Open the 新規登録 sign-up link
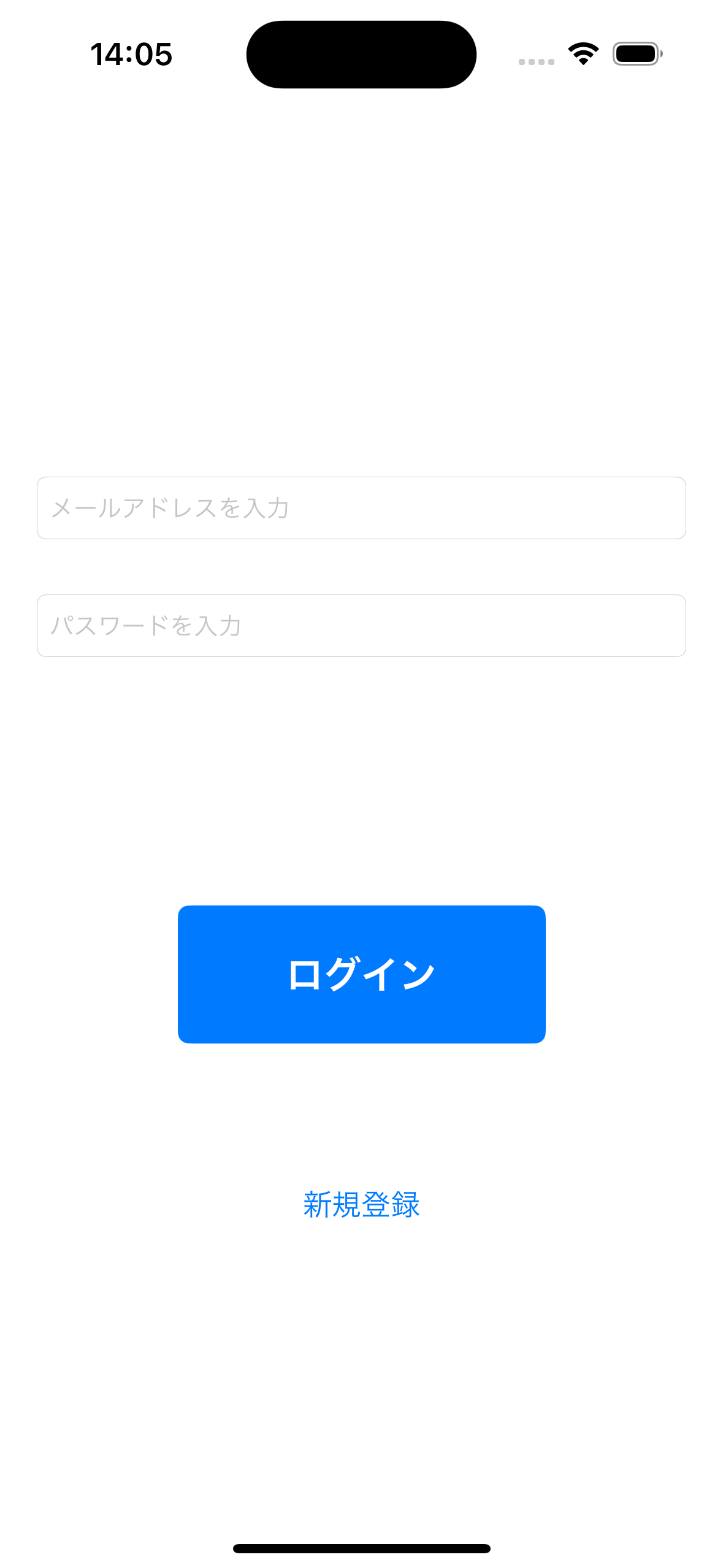 (361, 1204)
